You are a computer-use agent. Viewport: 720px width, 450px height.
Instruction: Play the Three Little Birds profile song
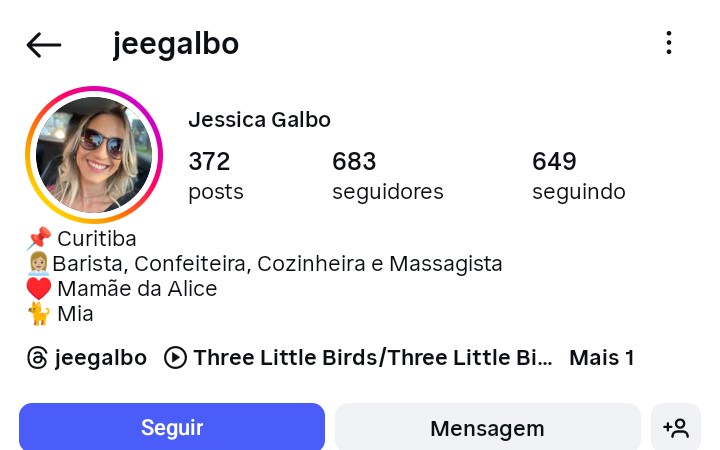pos(357,358)
